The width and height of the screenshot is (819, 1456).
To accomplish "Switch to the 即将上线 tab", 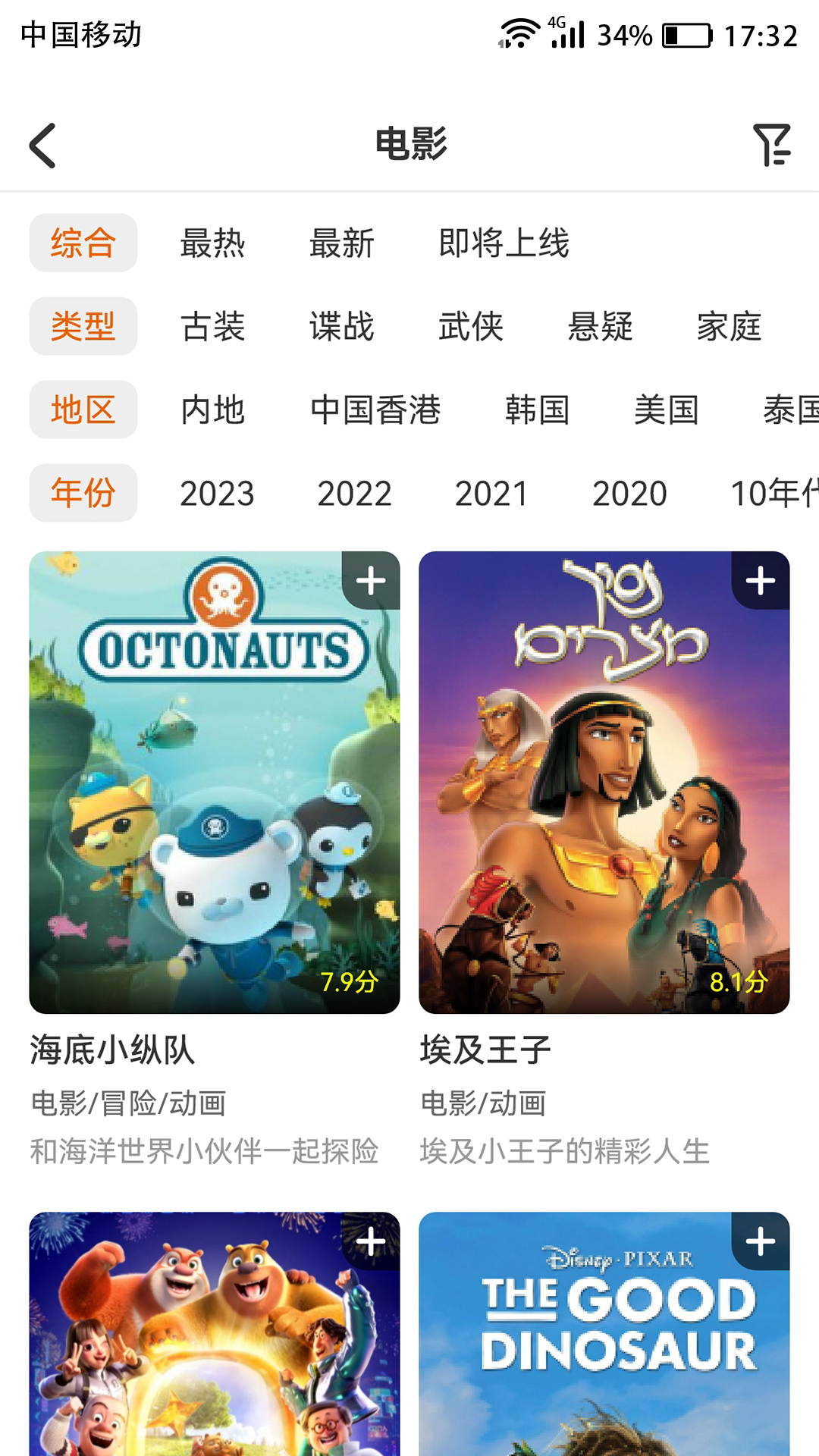I will coord(503,243).
